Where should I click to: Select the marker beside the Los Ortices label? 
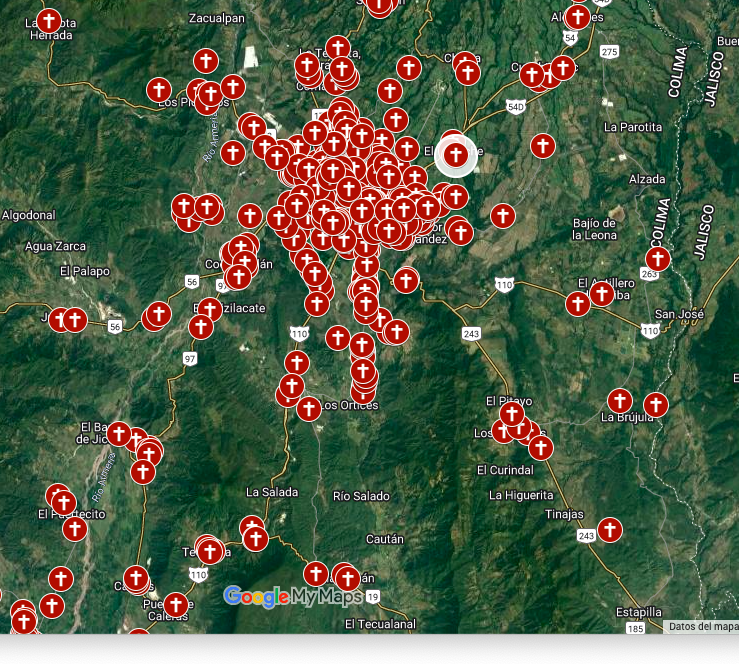(308, 408)
